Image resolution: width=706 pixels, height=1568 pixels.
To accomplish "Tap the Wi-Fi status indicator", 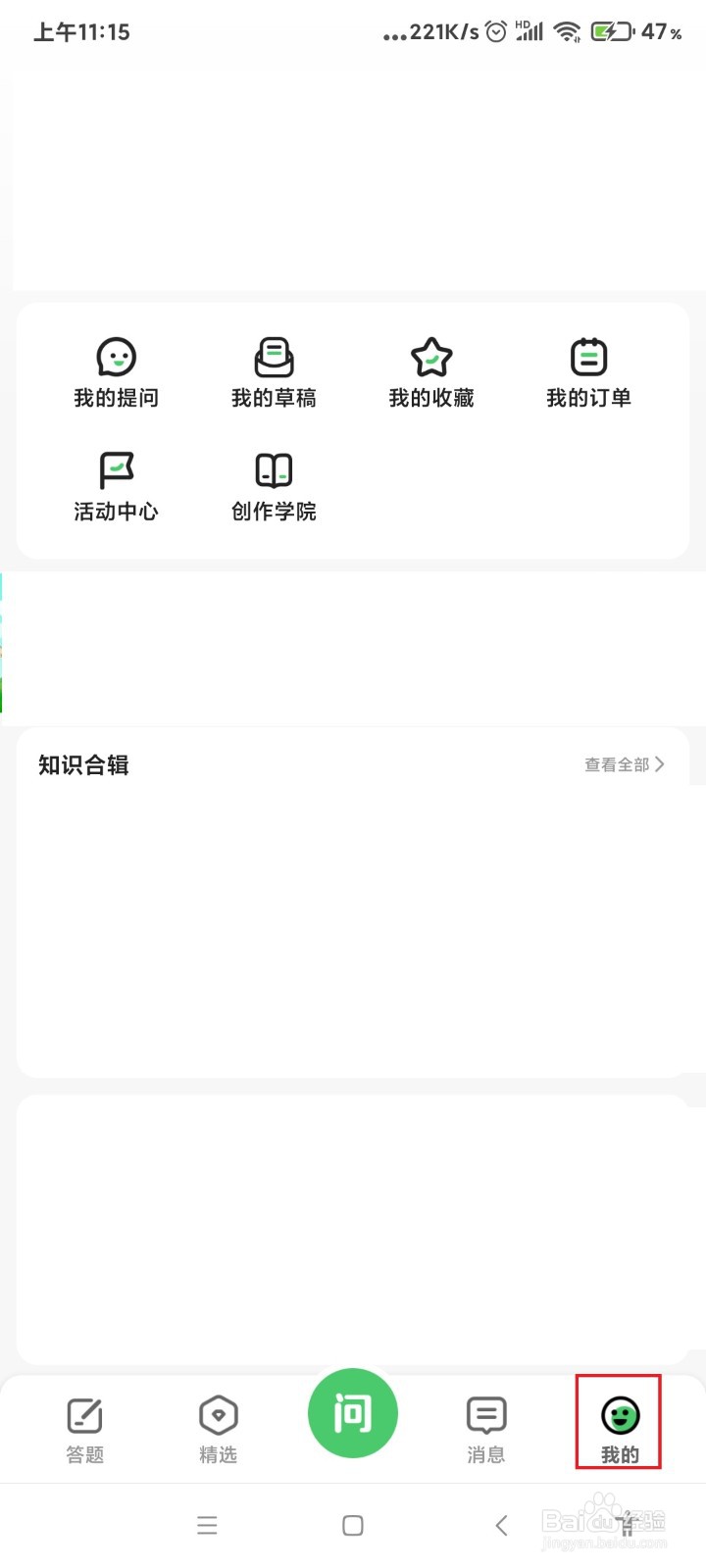I will click(567, 31).
